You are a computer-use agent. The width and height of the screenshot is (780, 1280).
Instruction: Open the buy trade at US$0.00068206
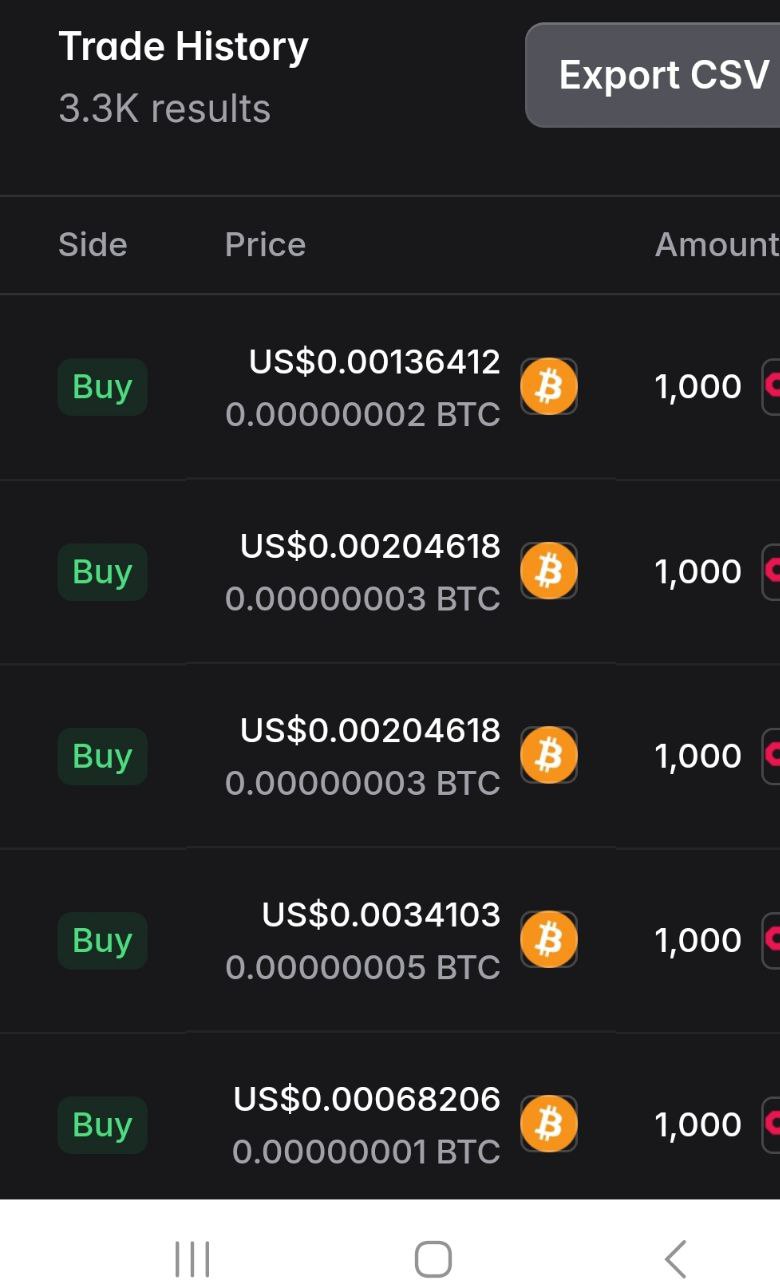point(390,1117)
